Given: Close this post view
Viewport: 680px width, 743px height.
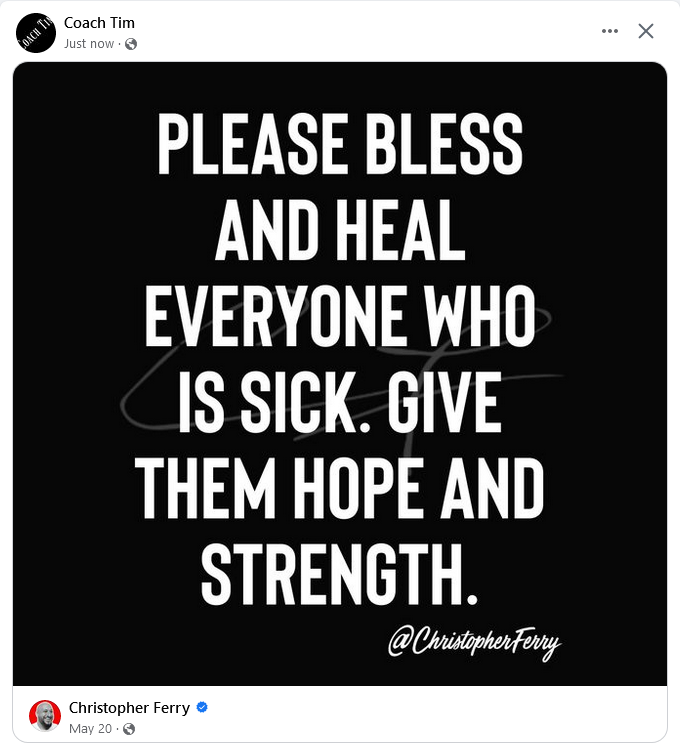Looking at the screenshot, I should tap(646, 31).
